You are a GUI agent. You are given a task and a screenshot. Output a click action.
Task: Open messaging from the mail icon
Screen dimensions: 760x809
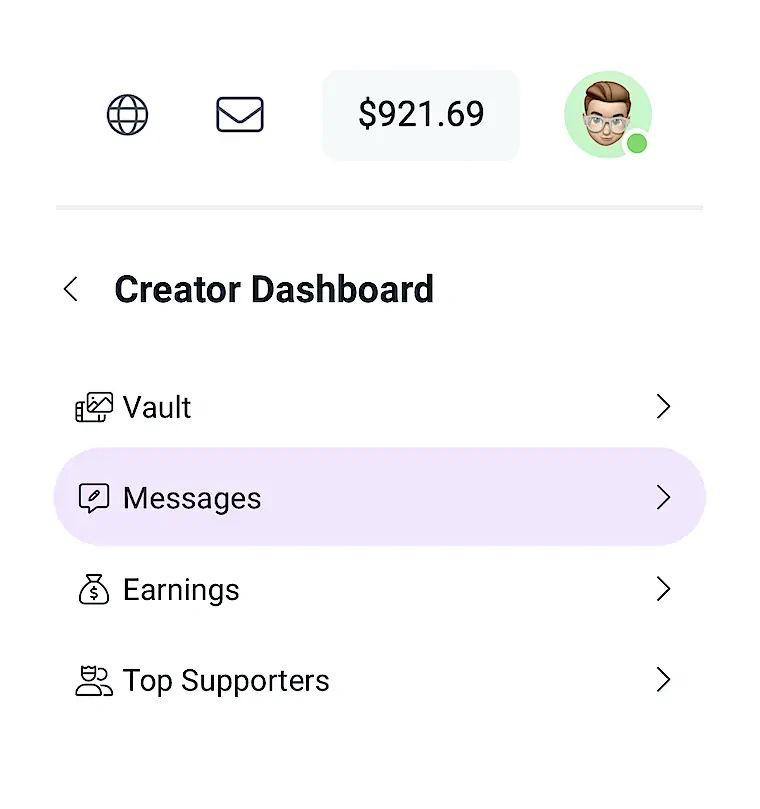tap(238, 115)
